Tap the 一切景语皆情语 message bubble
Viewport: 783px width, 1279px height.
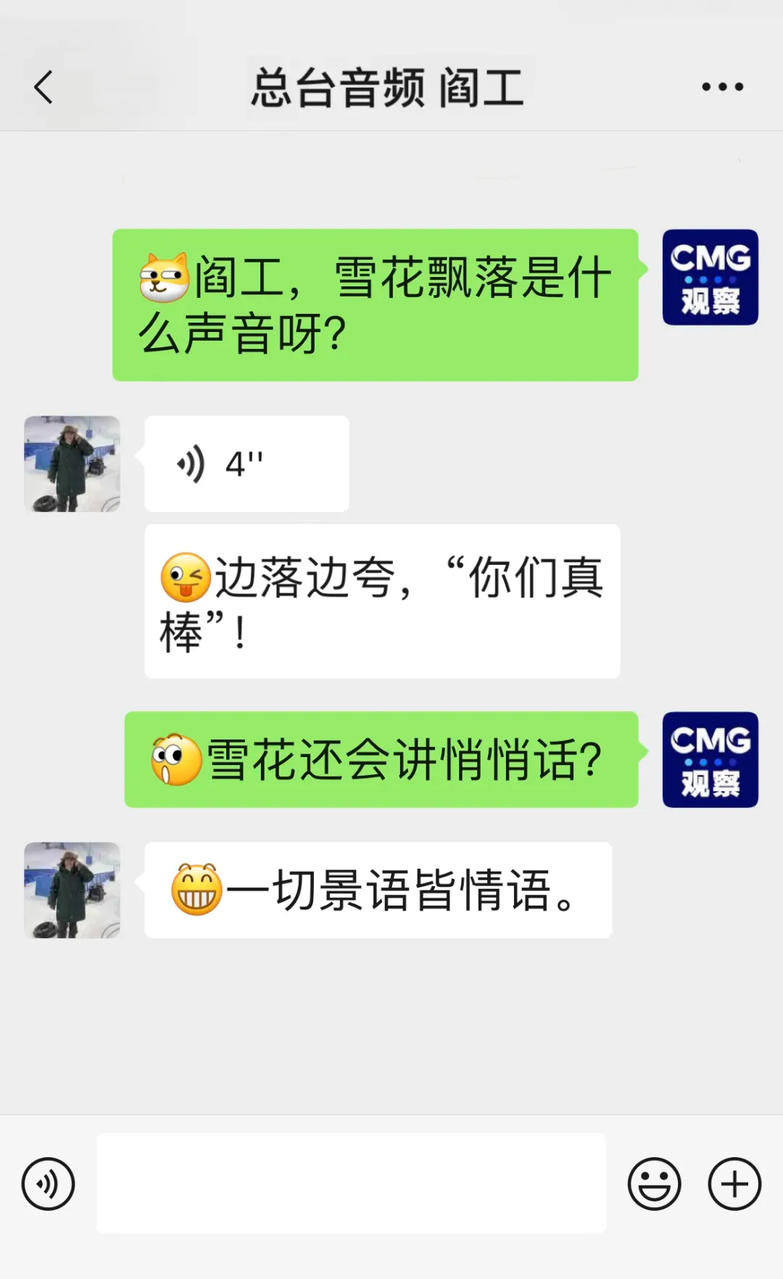(380, 890)
